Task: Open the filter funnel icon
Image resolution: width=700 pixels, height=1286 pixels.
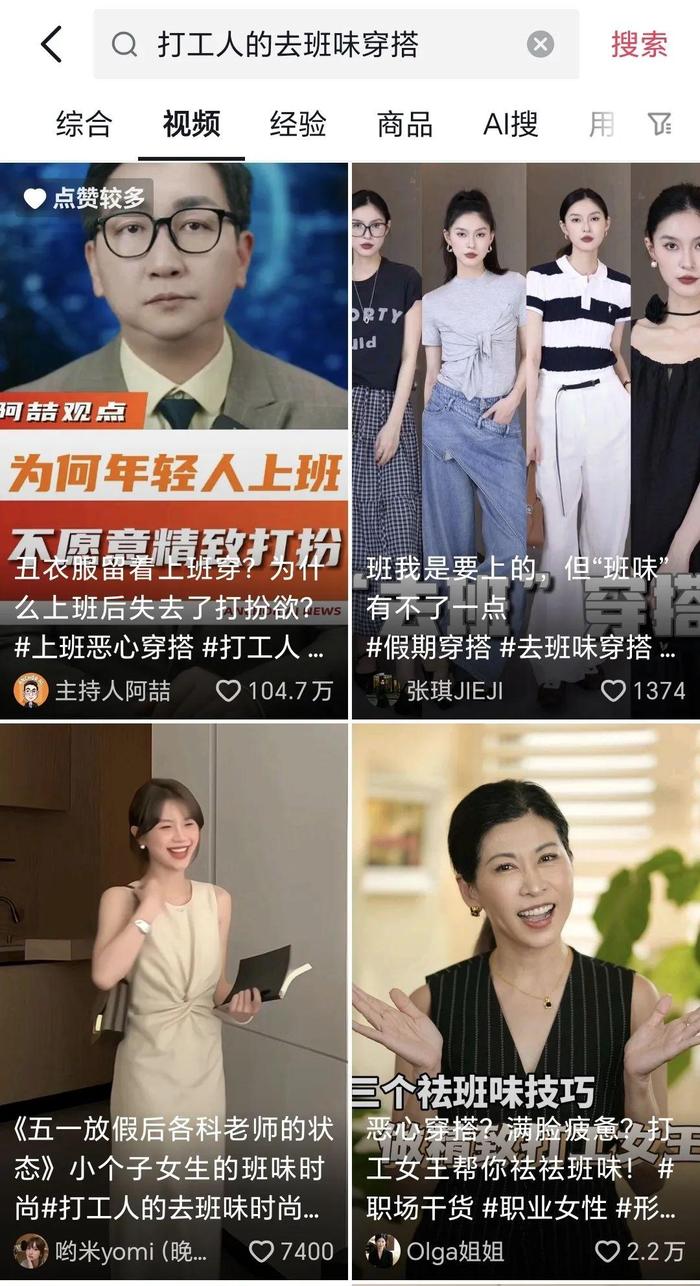Action: pyautogui.click(x=659, y=124)
